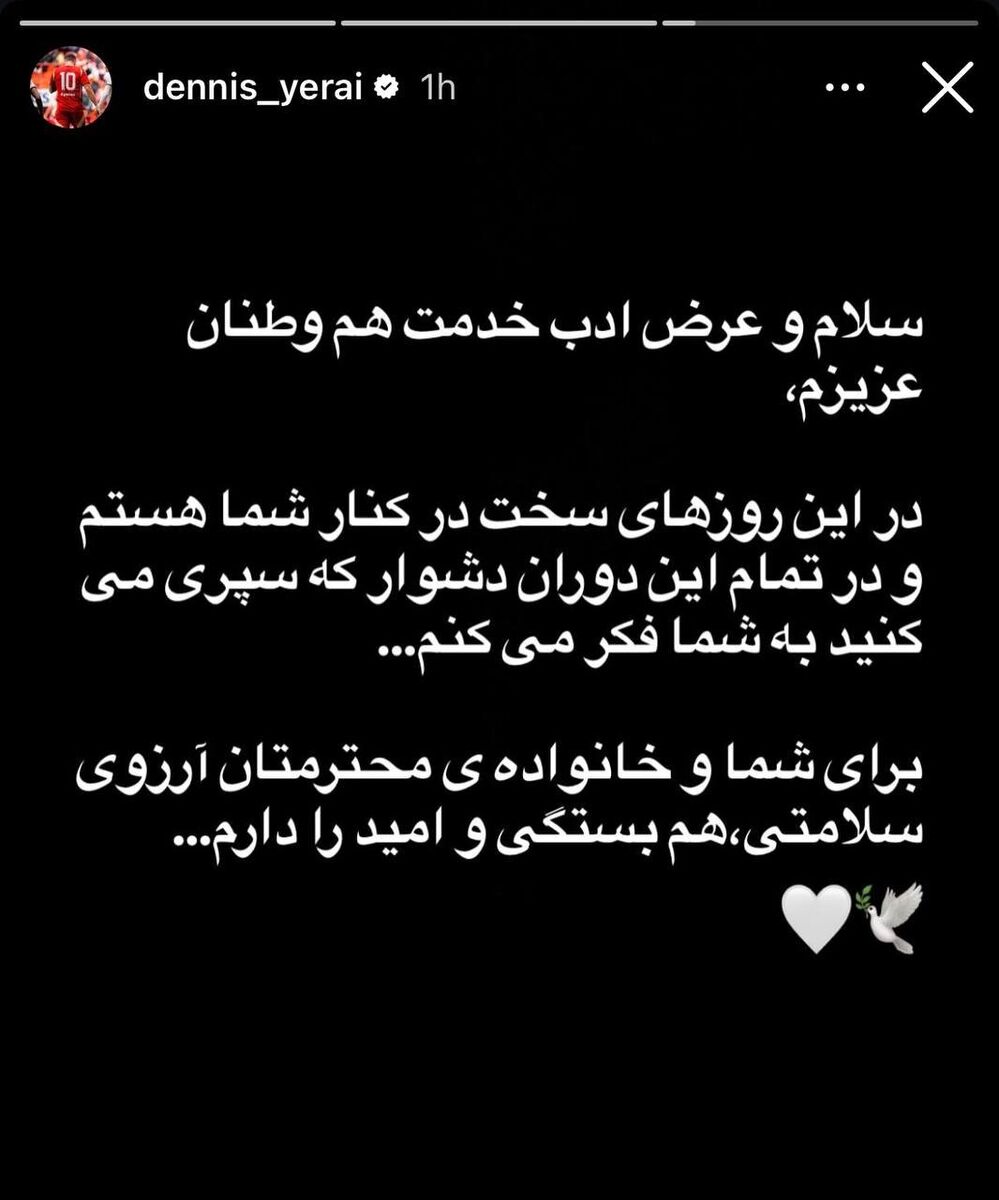The image size is (999, 1200).
Task: Tap the center of the story to pause
Action: [x=500, y=600]
